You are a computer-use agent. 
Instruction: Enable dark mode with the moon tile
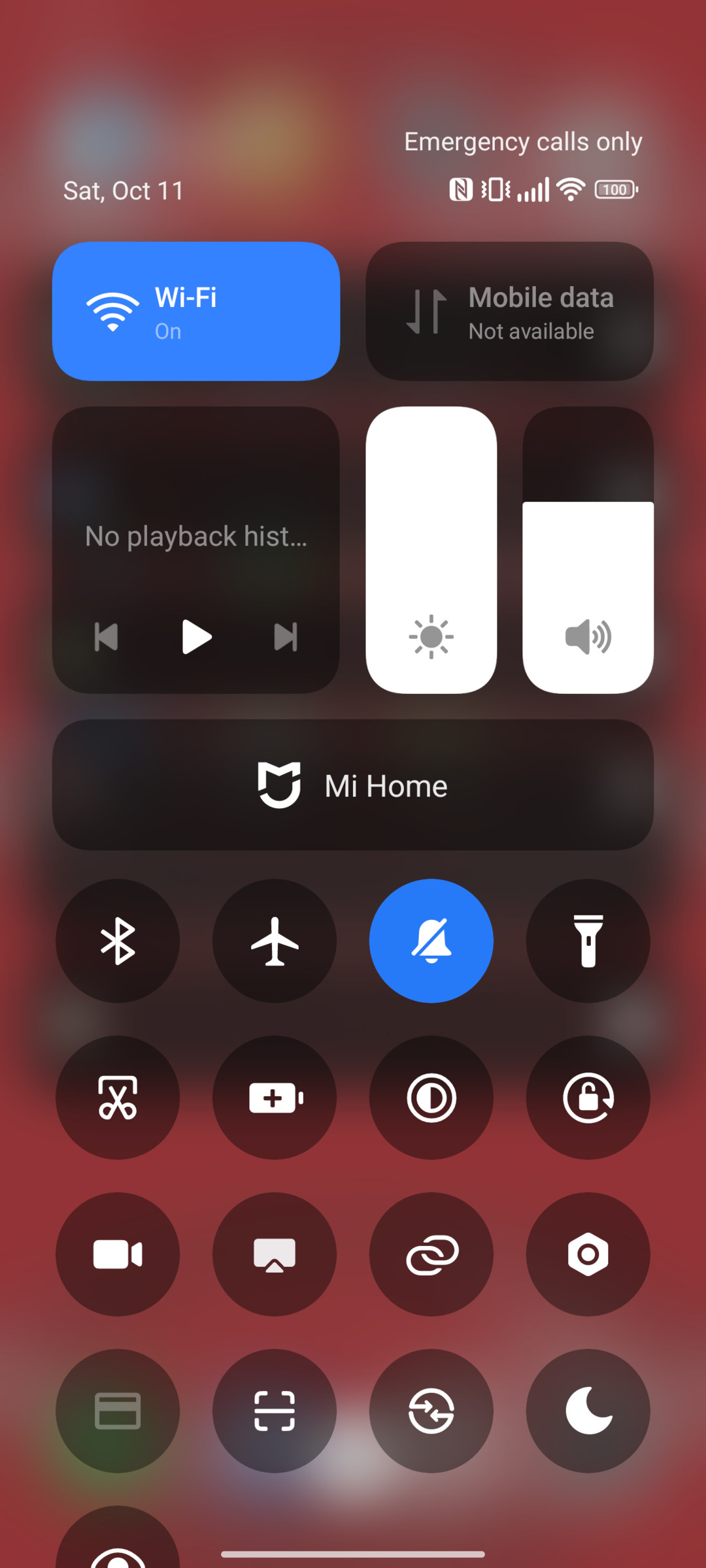[588, 1411]
